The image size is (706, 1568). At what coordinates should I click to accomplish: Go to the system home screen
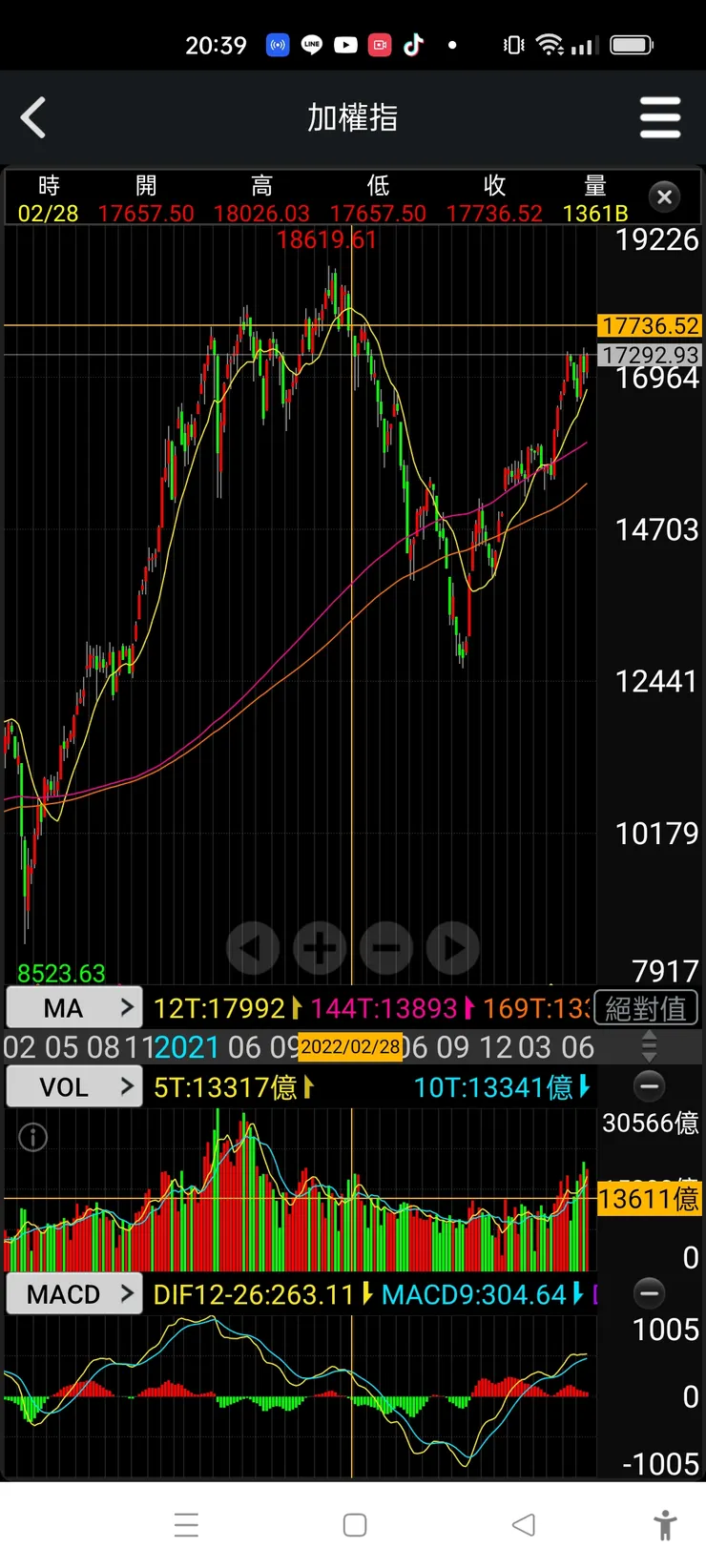[355, 1524]
